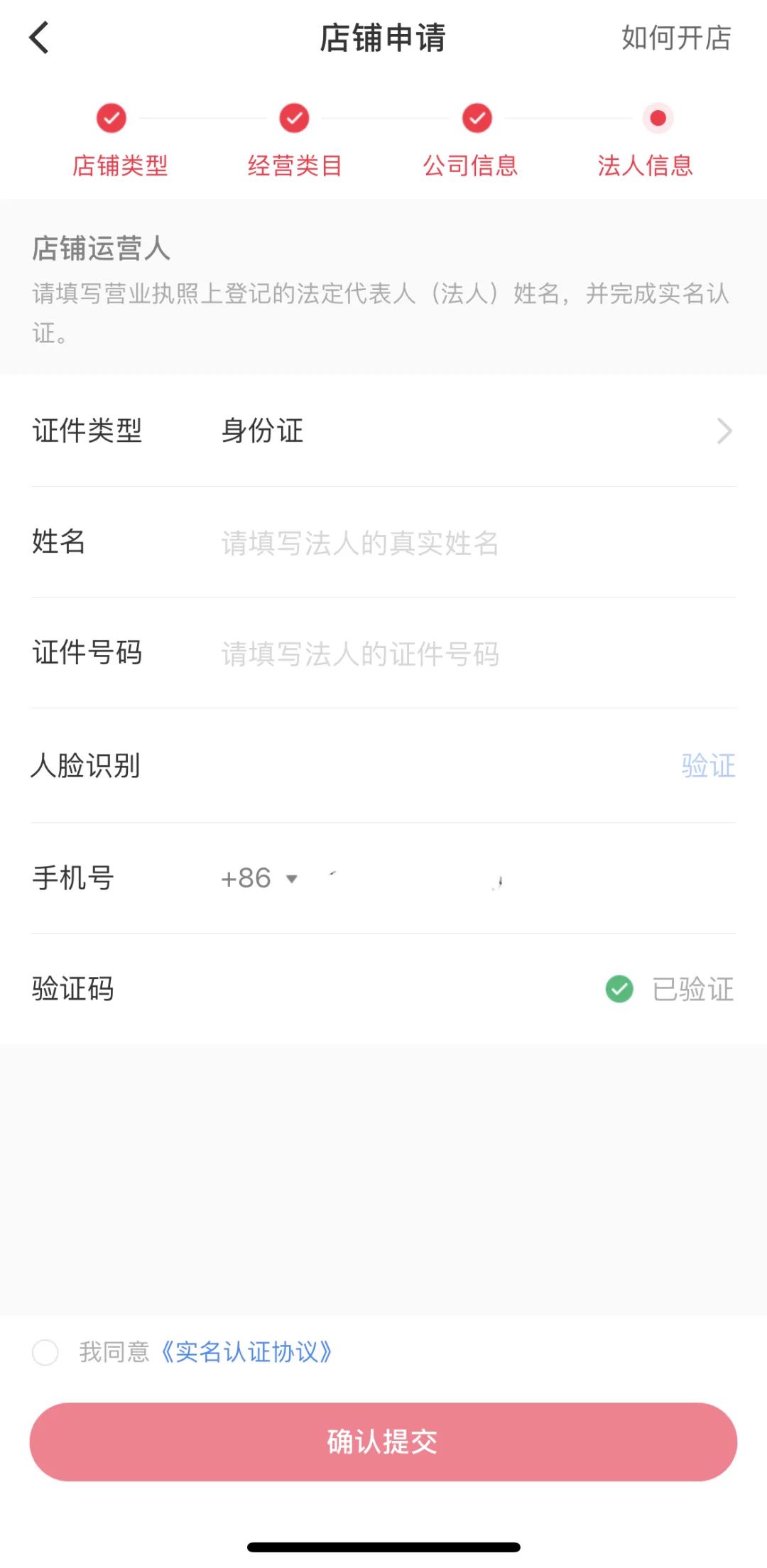Open the certificate type selector via its chevron
Screen dimensions: 767x1568
point(725,431)
